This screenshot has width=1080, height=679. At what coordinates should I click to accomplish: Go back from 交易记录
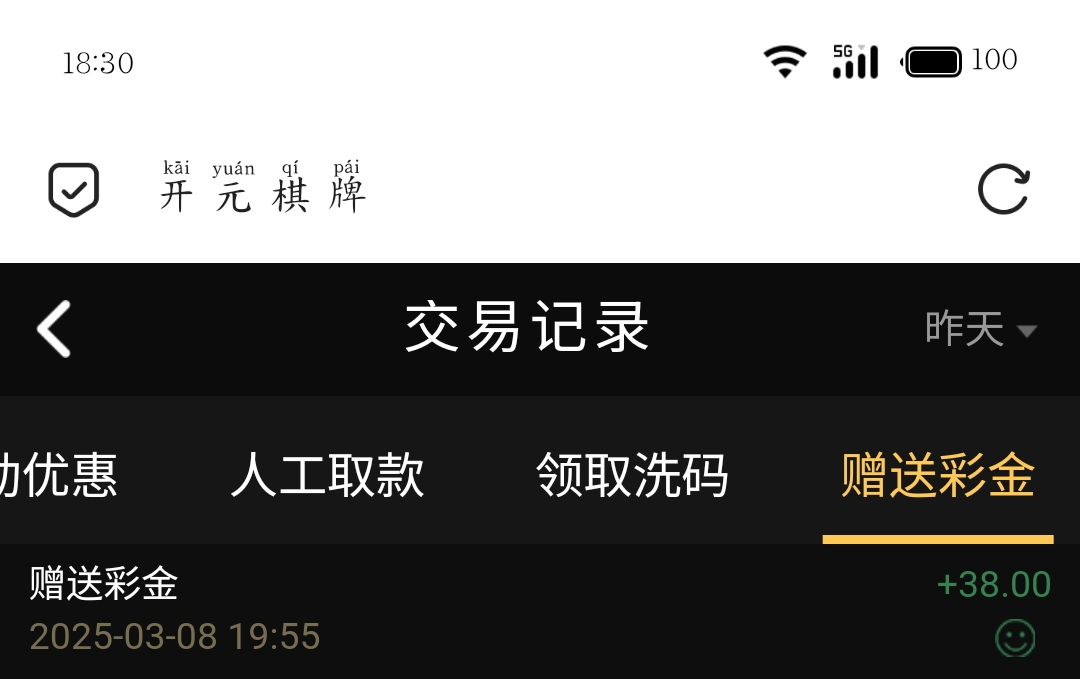55,329
